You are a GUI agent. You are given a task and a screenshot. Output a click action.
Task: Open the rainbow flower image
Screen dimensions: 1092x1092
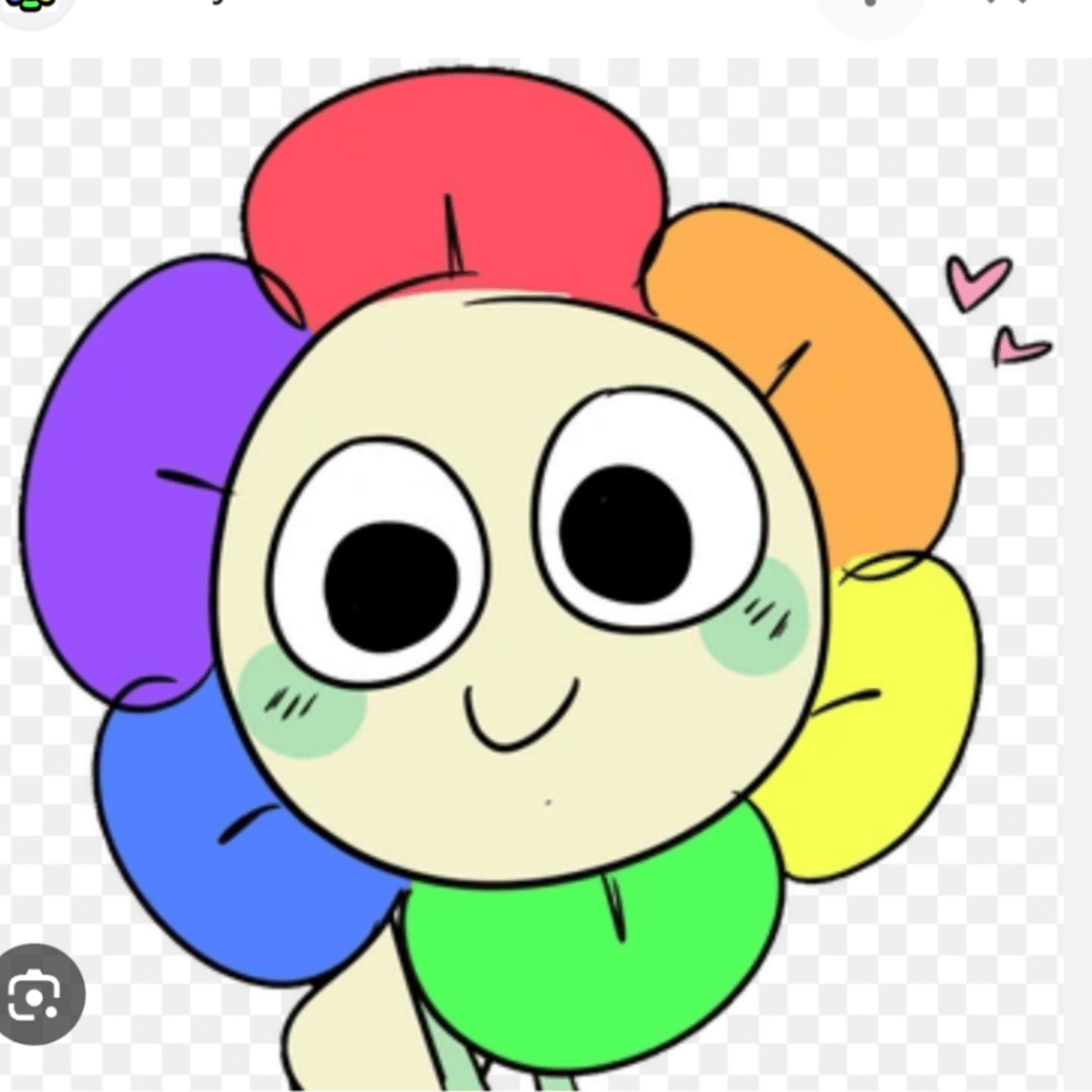click(546, 564)
